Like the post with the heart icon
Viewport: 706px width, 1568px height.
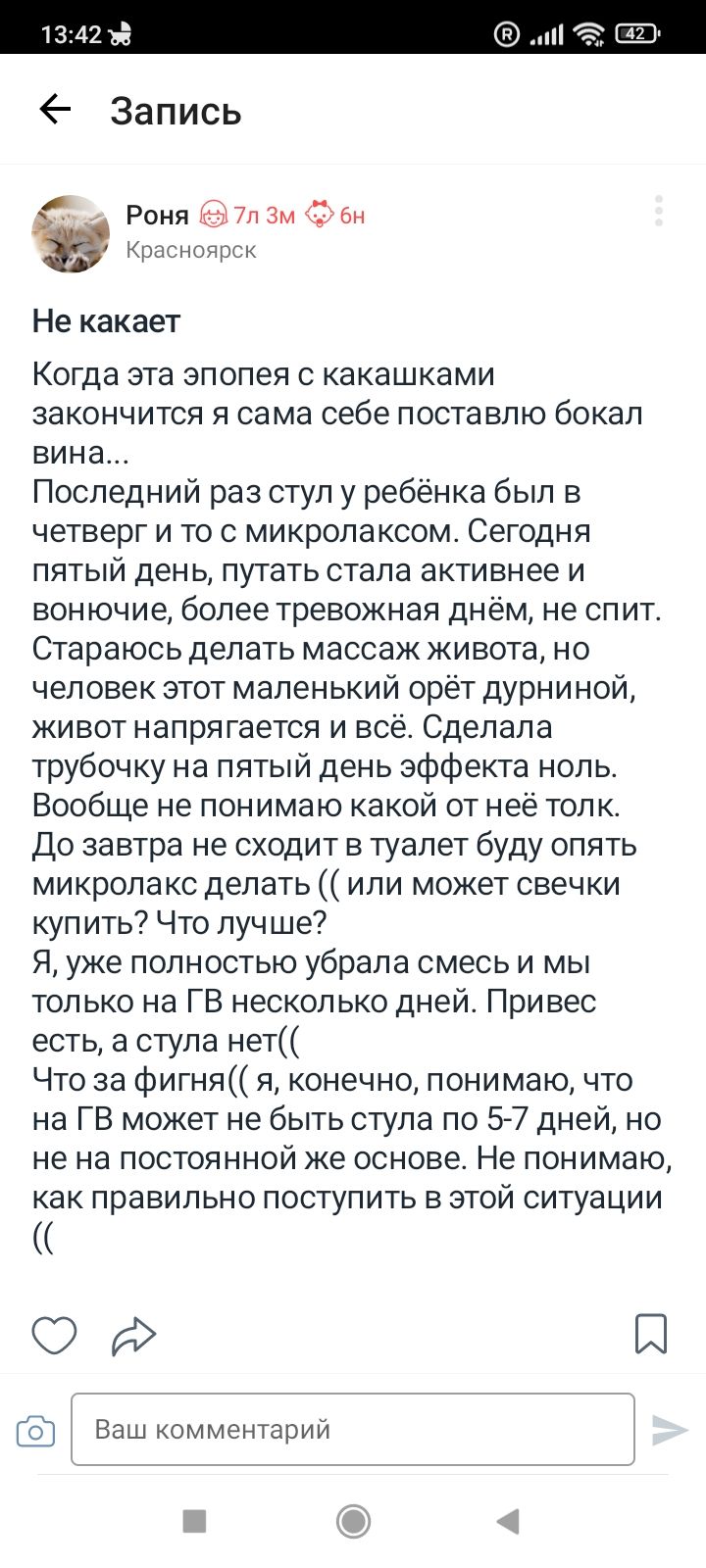(x=55, y=1335)
